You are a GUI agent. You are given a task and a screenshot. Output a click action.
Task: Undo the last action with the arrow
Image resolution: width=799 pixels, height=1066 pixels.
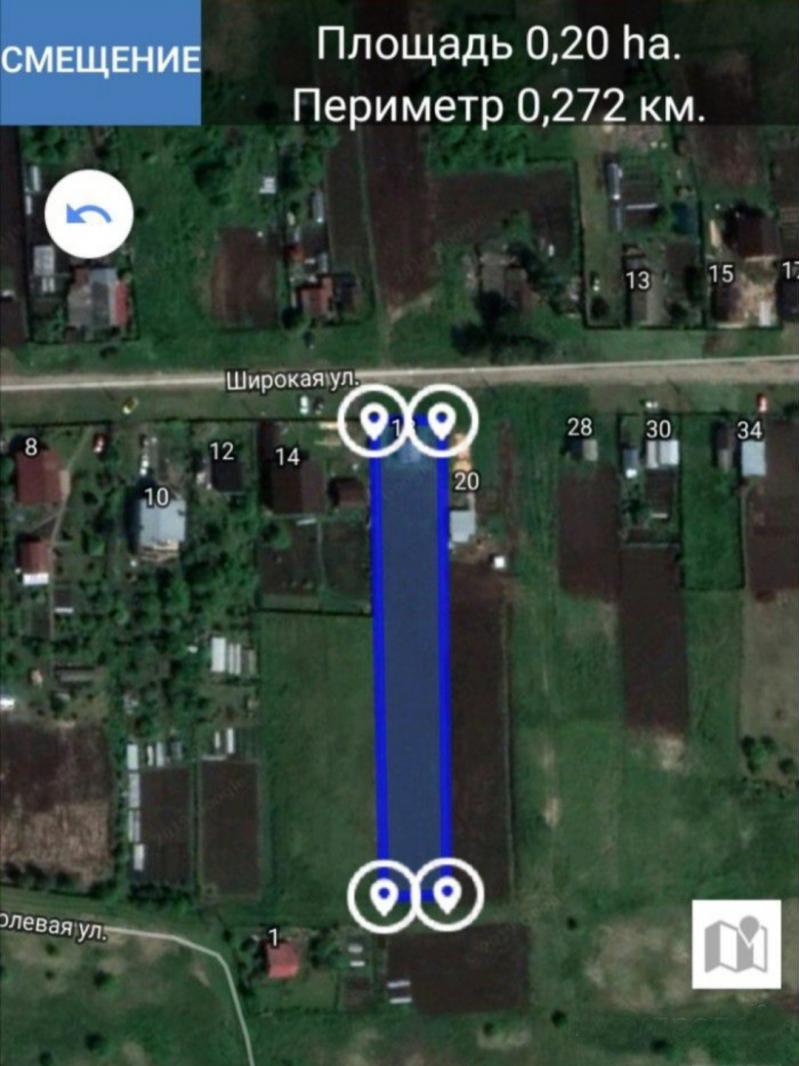point(89,215)
